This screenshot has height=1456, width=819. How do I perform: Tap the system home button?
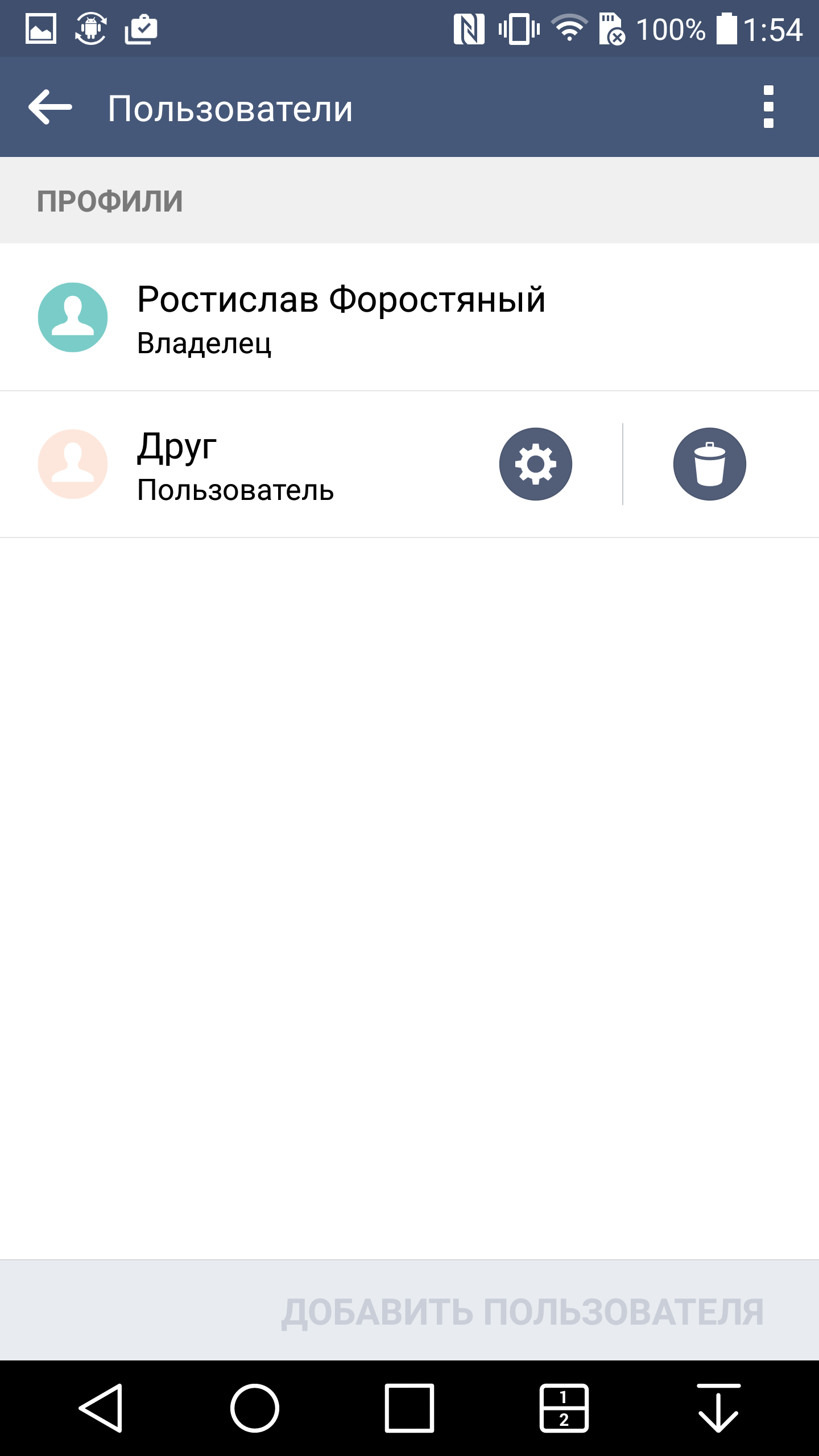[x=255, y=1408]
